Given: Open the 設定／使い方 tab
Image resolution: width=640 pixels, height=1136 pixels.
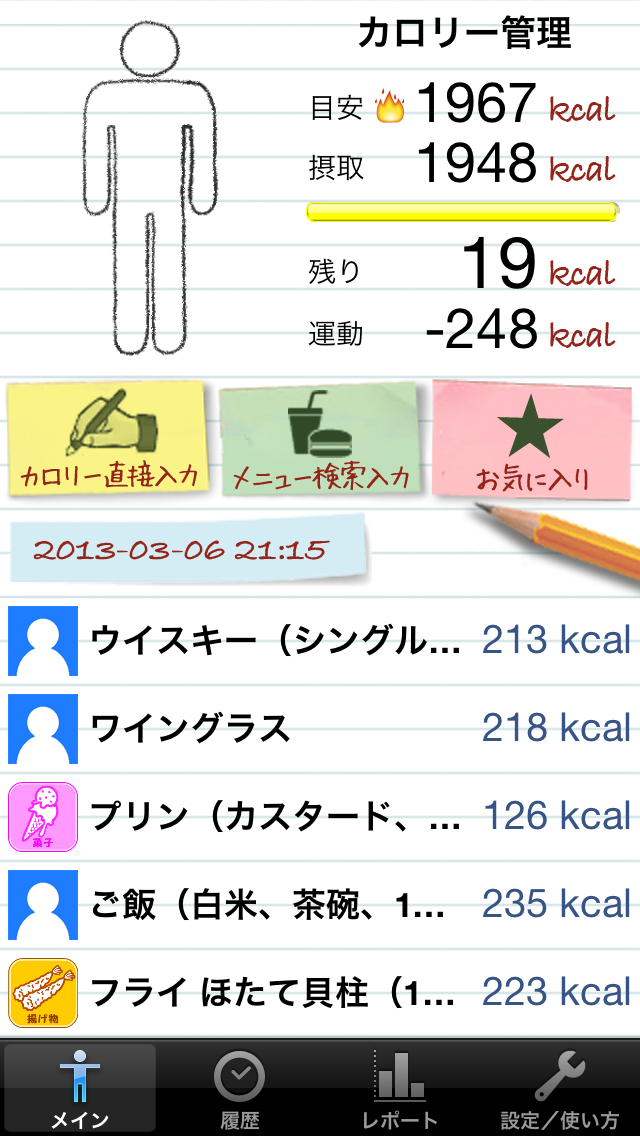Looking at the screenshot, I should tap(560, 1088).
